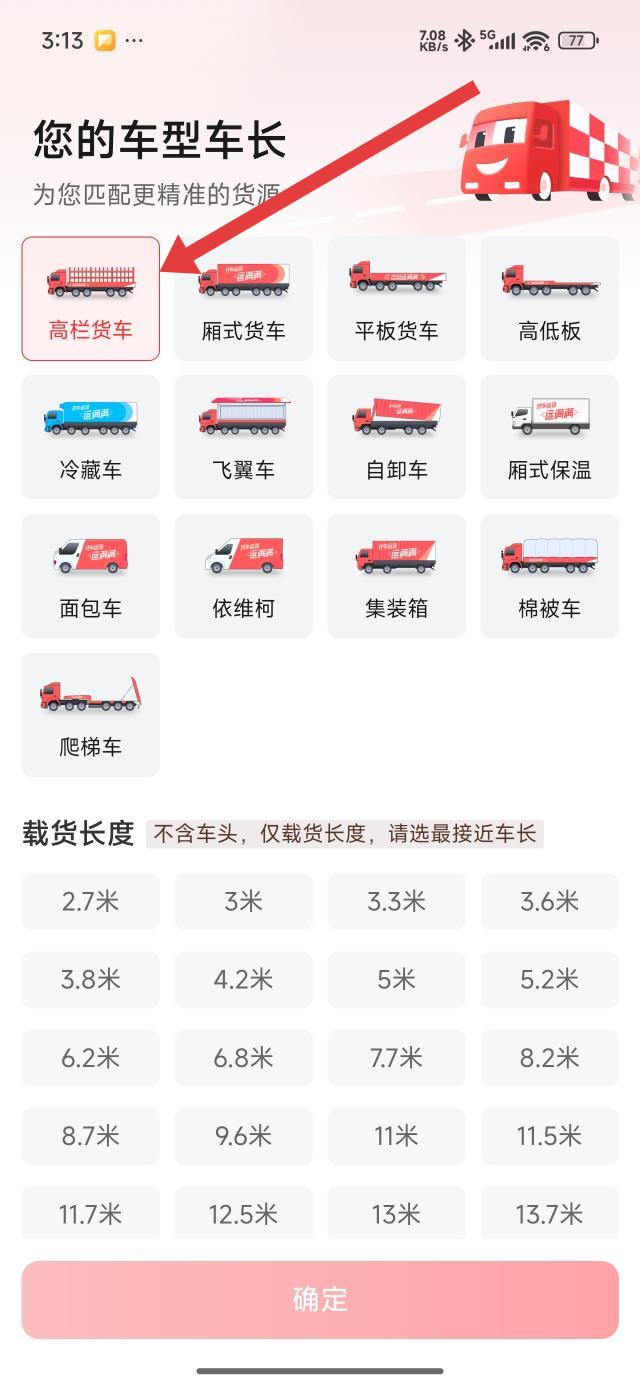Choose the 冷藏车 tile
Screen dimensions: 640x1386
point(91,437)
